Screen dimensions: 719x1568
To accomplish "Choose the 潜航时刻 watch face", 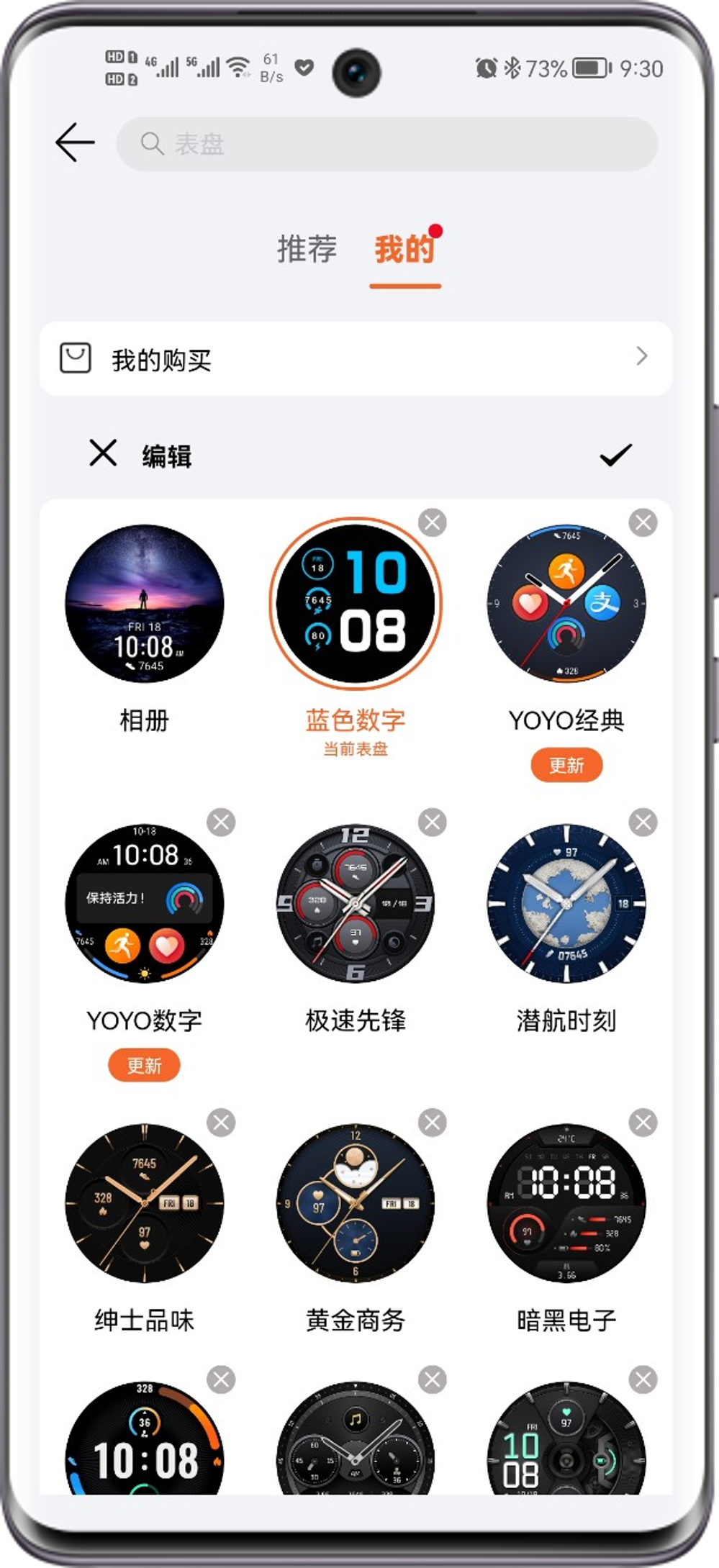I will (x=566, y=904).
